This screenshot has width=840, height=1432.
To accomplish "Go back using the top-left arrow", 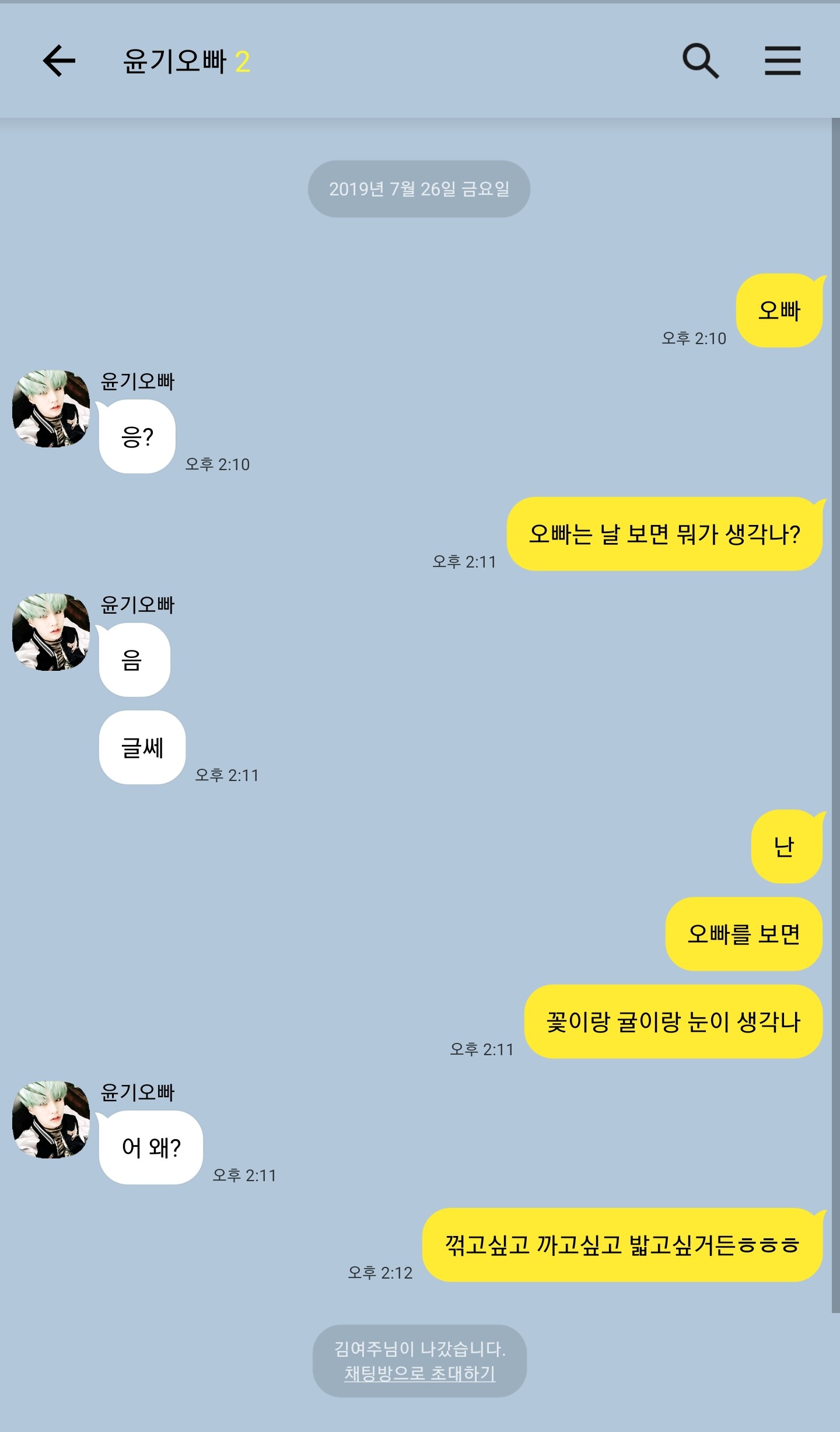I will (59, 61).
